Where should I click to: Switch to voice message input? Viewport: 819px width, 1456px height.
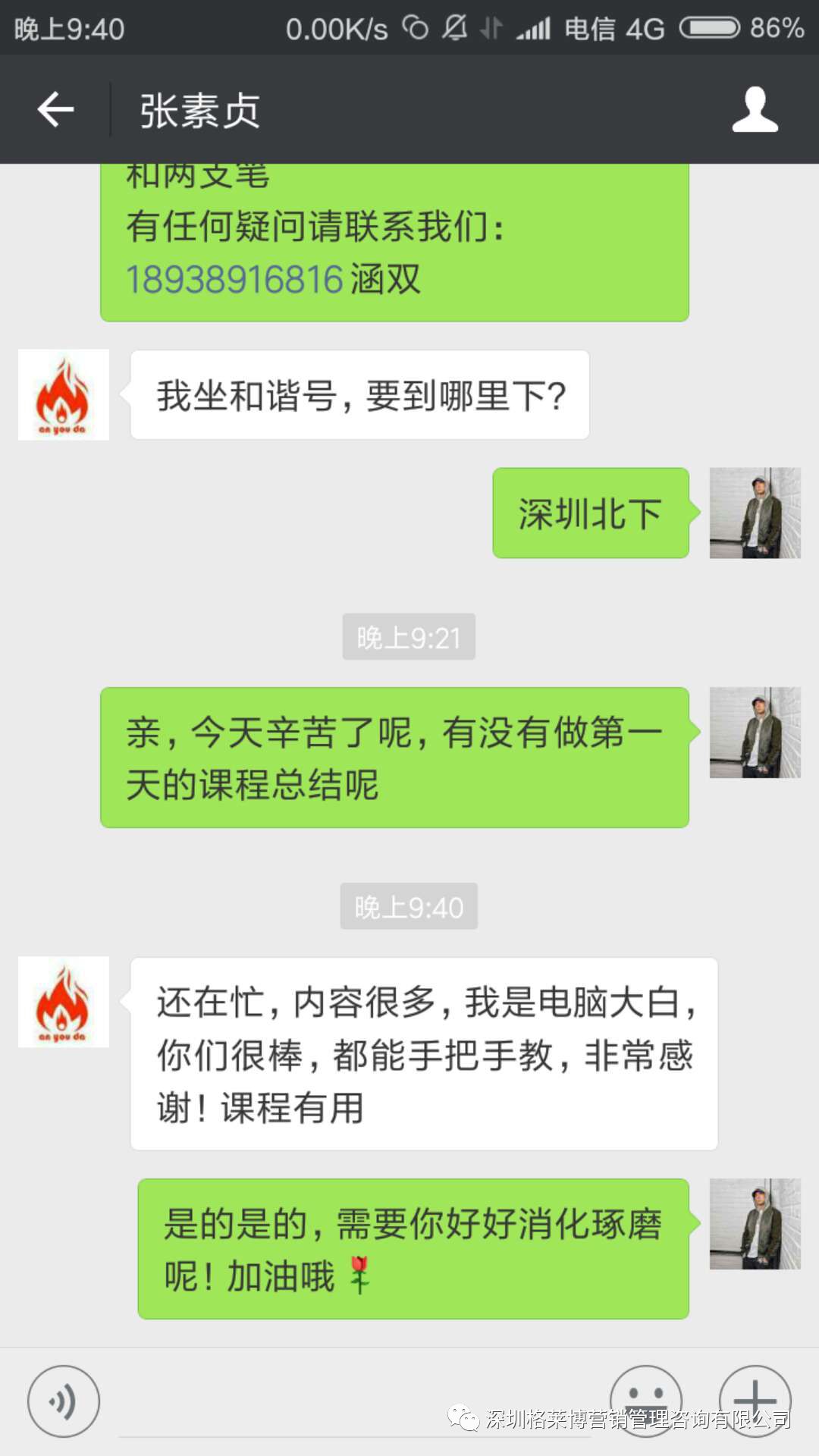pos(64,1401)
